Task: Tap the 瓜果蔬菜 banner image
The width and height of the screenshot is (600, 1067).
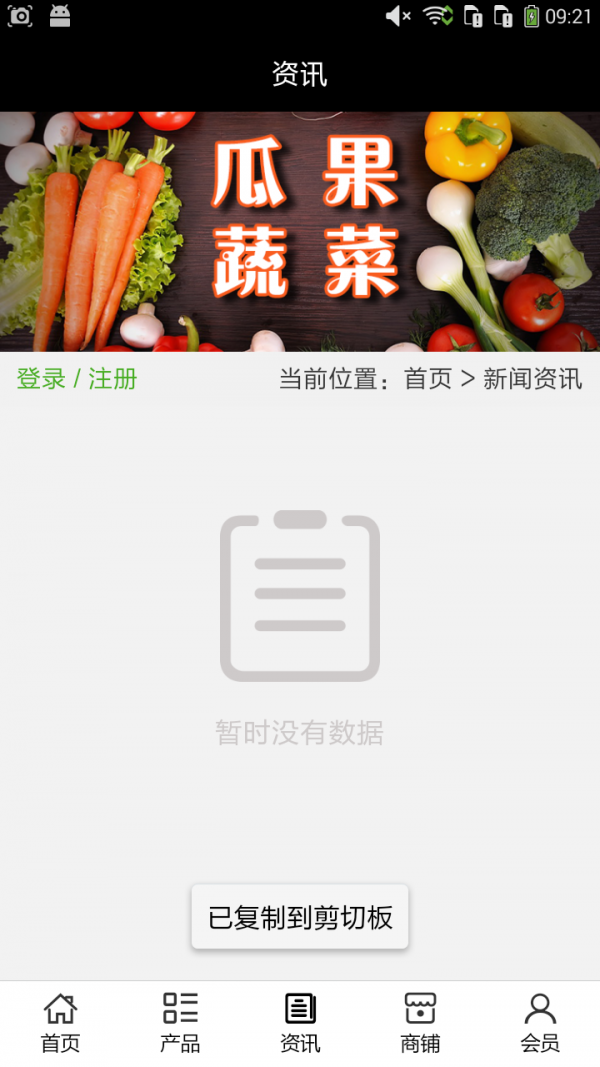Action: point(300,231)
